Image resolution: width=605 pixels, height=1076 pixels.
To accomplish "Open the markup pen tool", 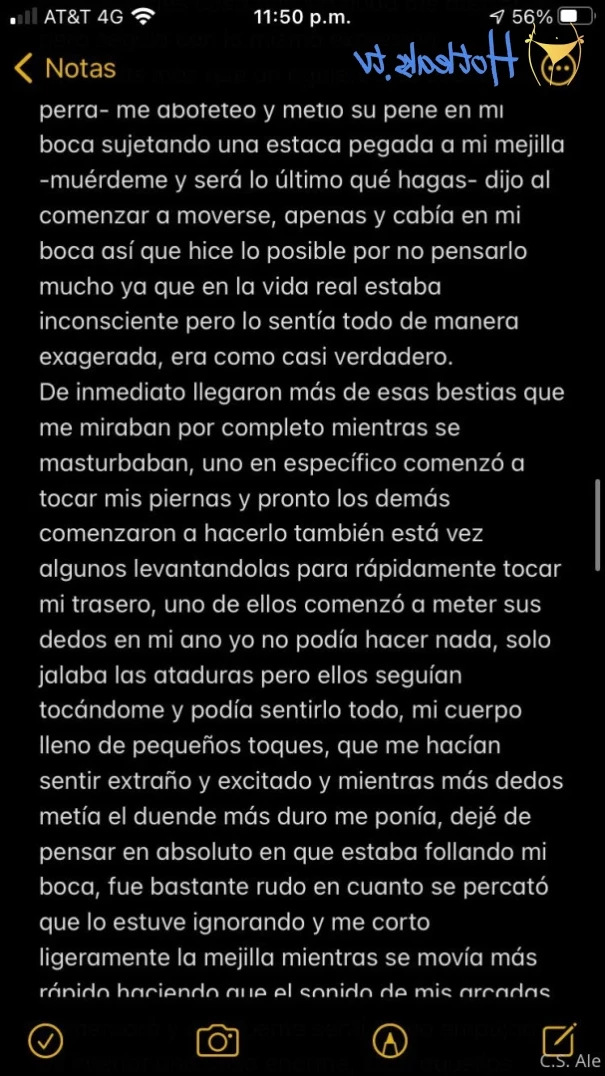I will coord(390,1041).
